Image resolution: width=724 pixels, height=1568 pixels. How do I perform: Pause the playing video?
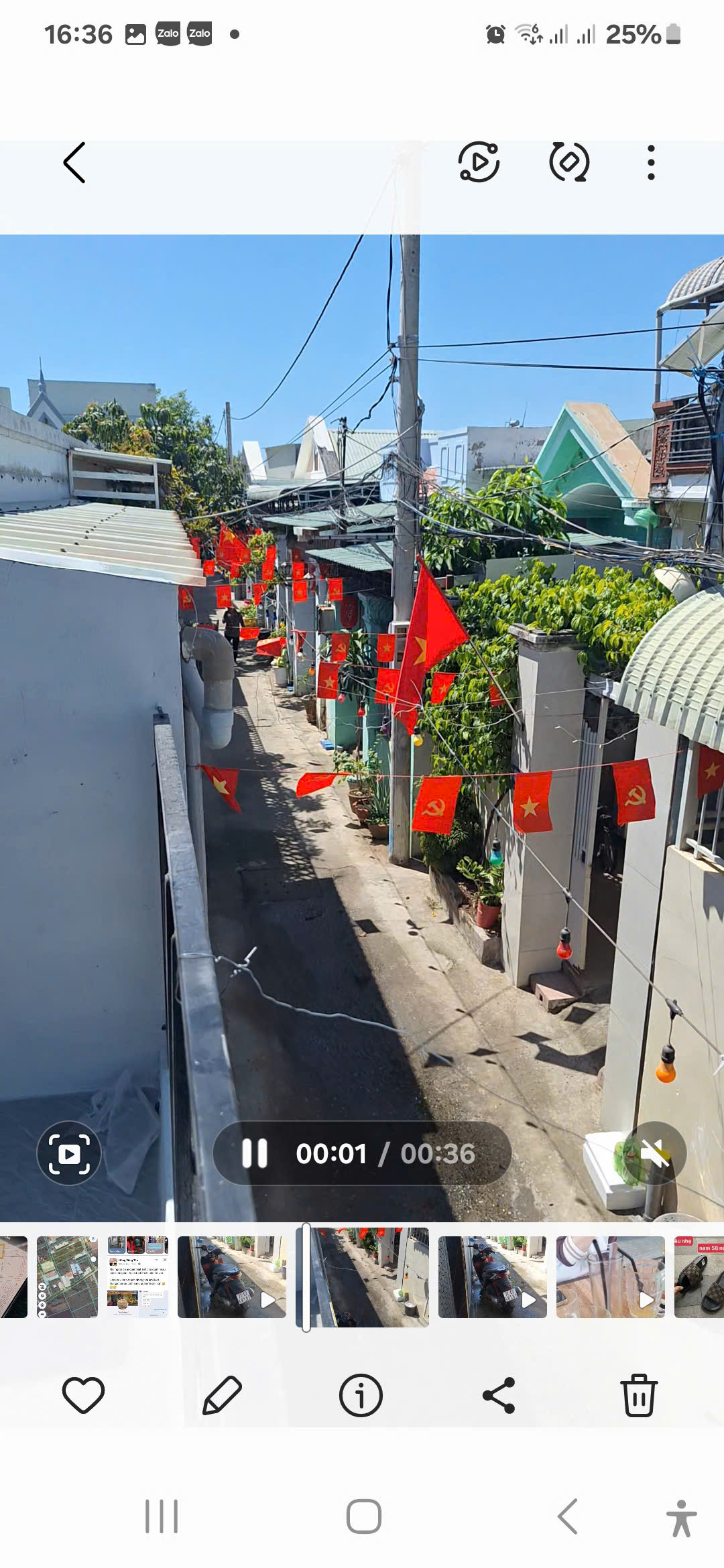pyautogui.click(x=255, y=1153)
